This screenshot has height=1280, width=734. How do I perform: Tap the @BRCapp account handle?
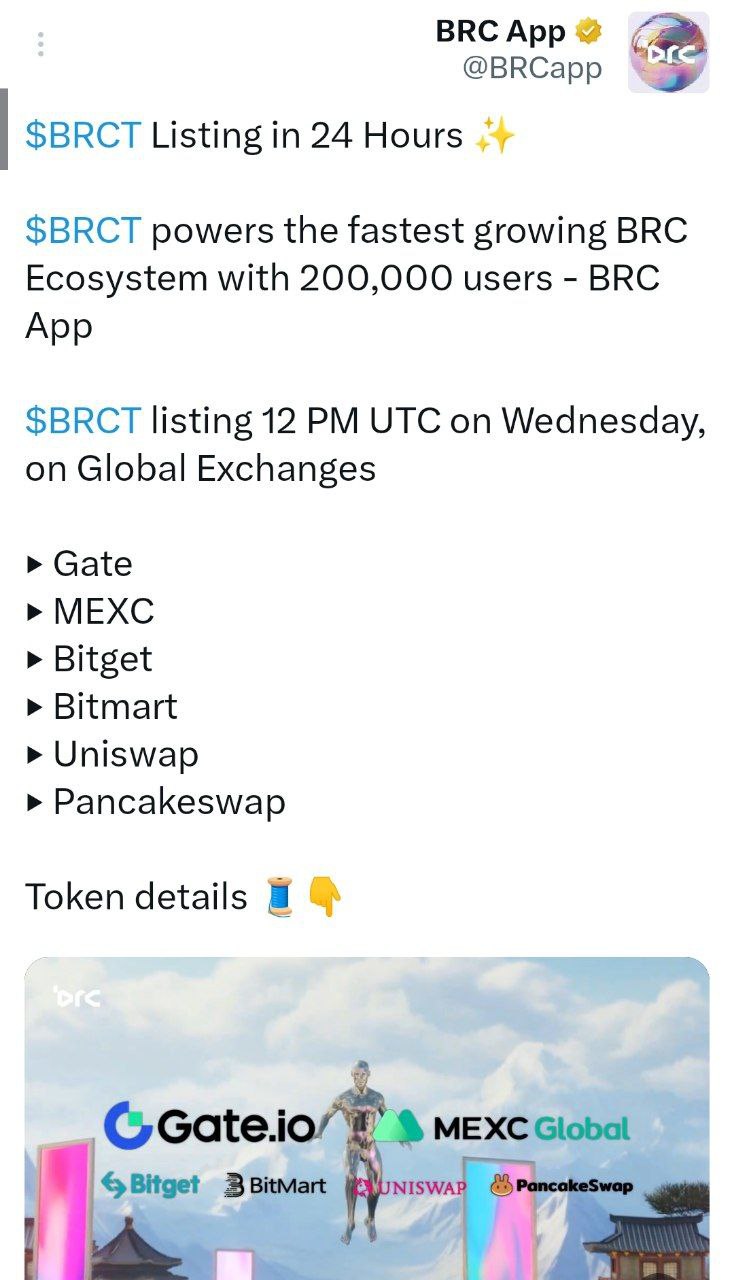click(x=533, y=68)
